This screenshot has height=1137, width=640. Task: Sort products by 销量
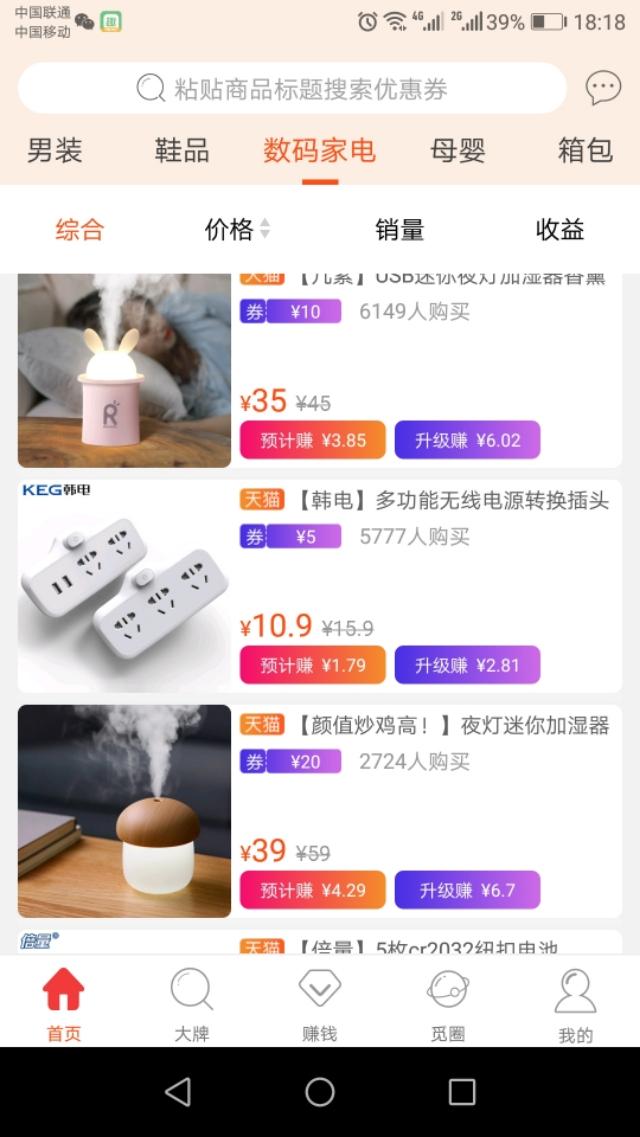[x=399, y=230]
